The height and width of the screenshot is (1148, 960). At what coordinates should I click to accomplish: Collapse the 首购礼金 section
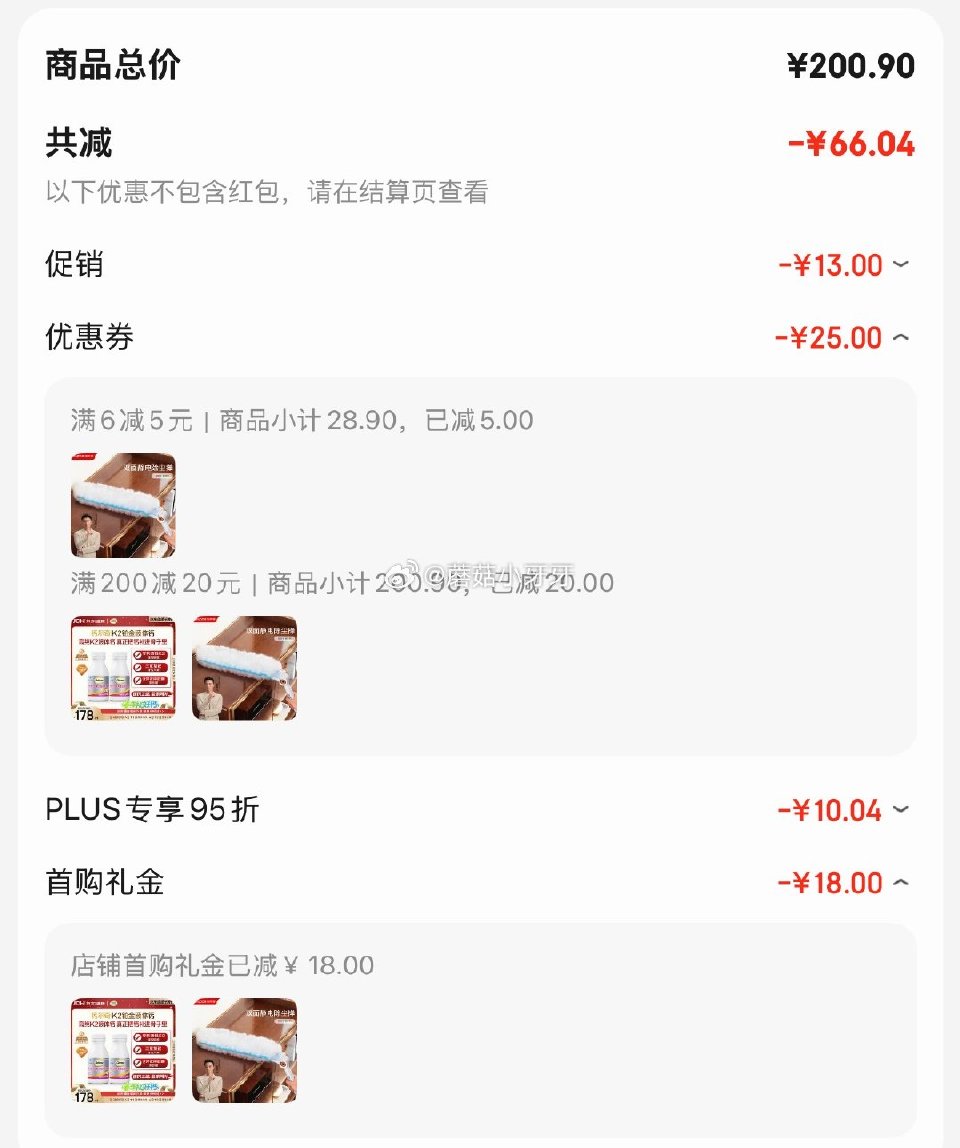coord(900,883)
